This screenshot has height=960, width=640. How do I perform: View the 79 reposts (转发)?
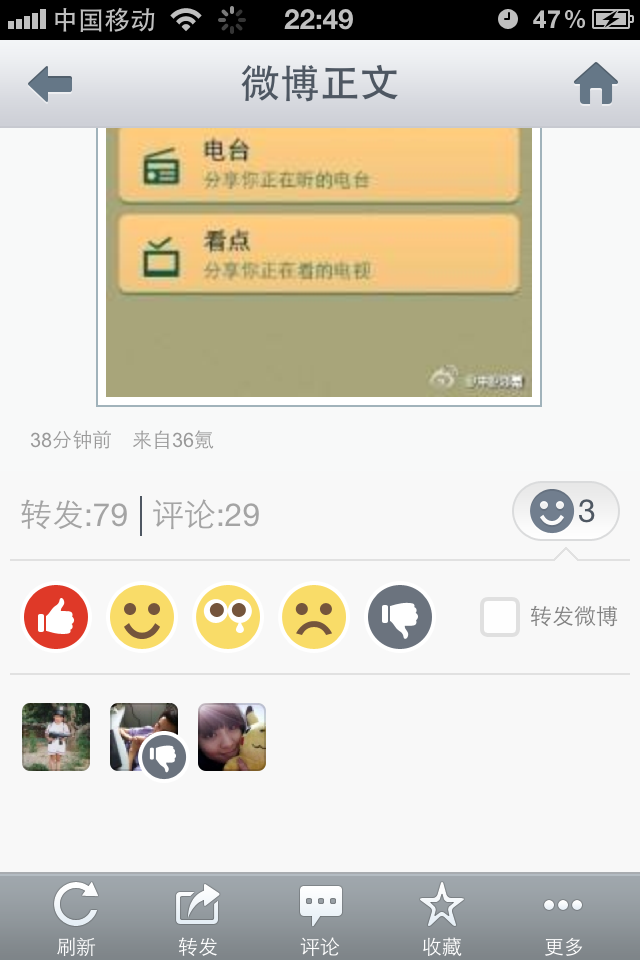[75, 515]
